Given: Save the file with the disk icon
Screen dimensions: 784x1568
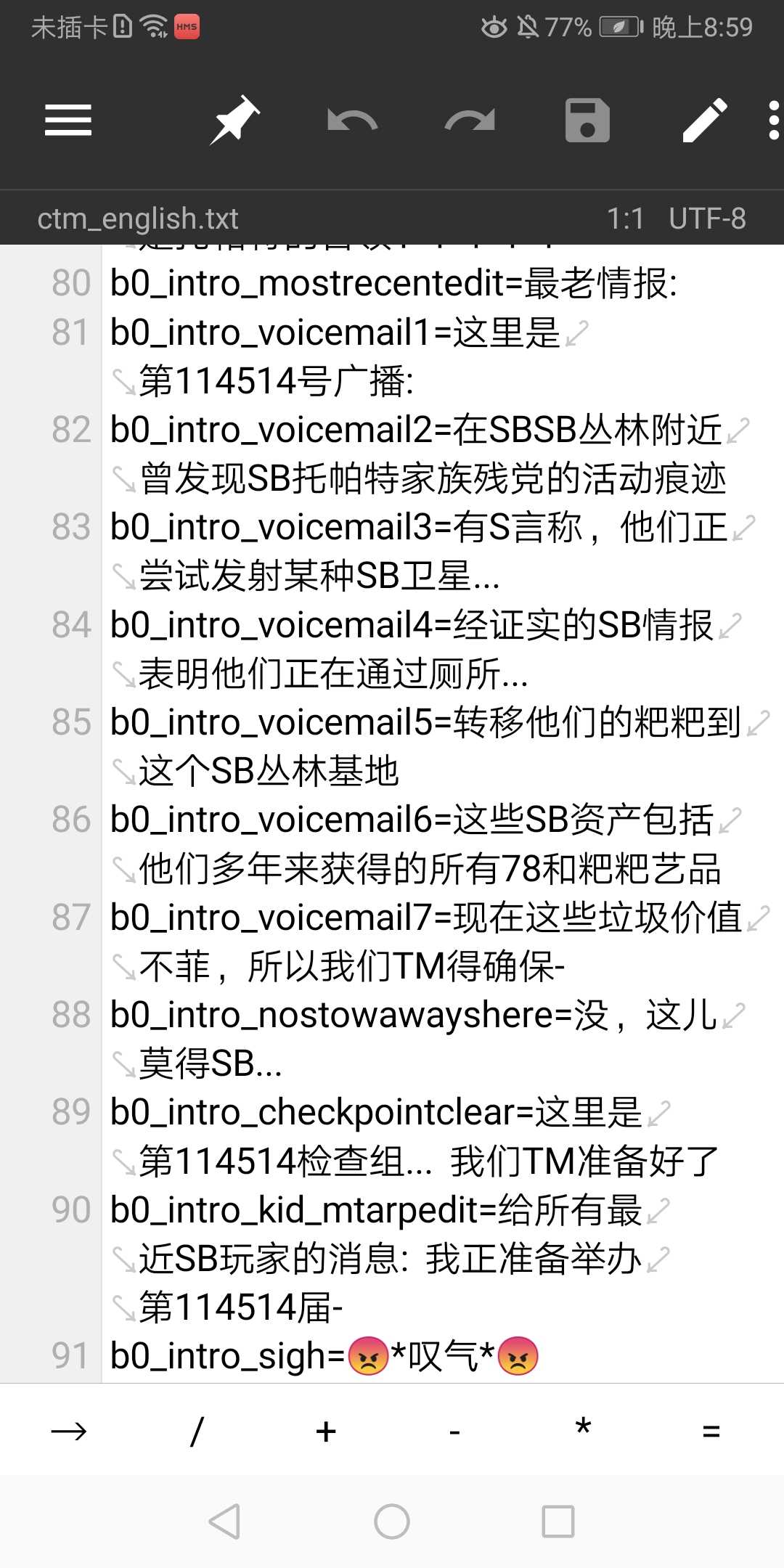Looking at the screenshot, I should point(587,120).
